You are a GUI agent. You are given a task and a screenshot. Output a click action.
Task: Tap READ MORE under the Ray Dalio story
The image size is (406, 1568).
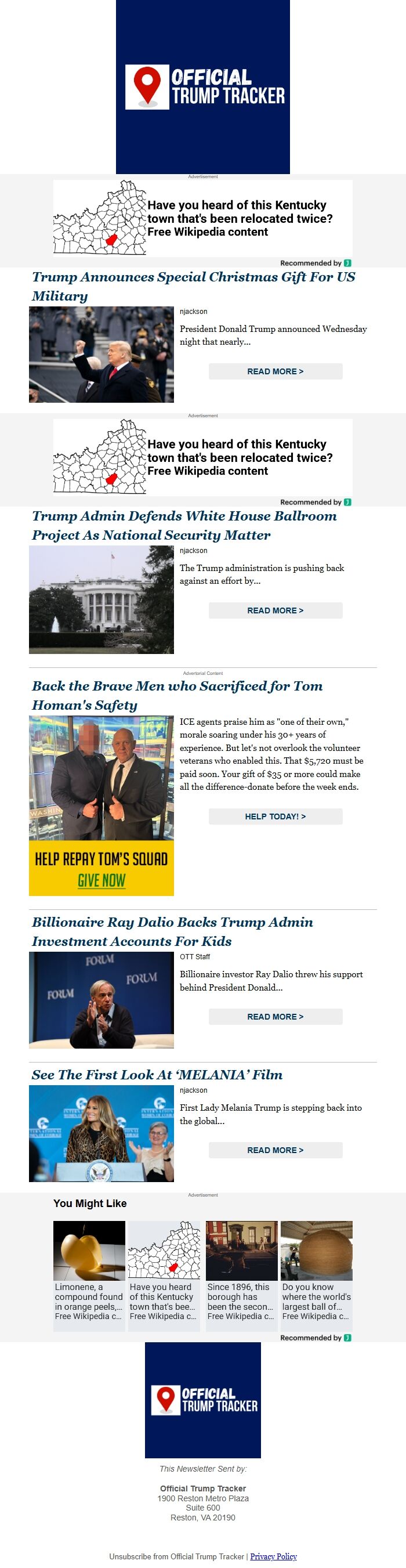point(275,1017)
